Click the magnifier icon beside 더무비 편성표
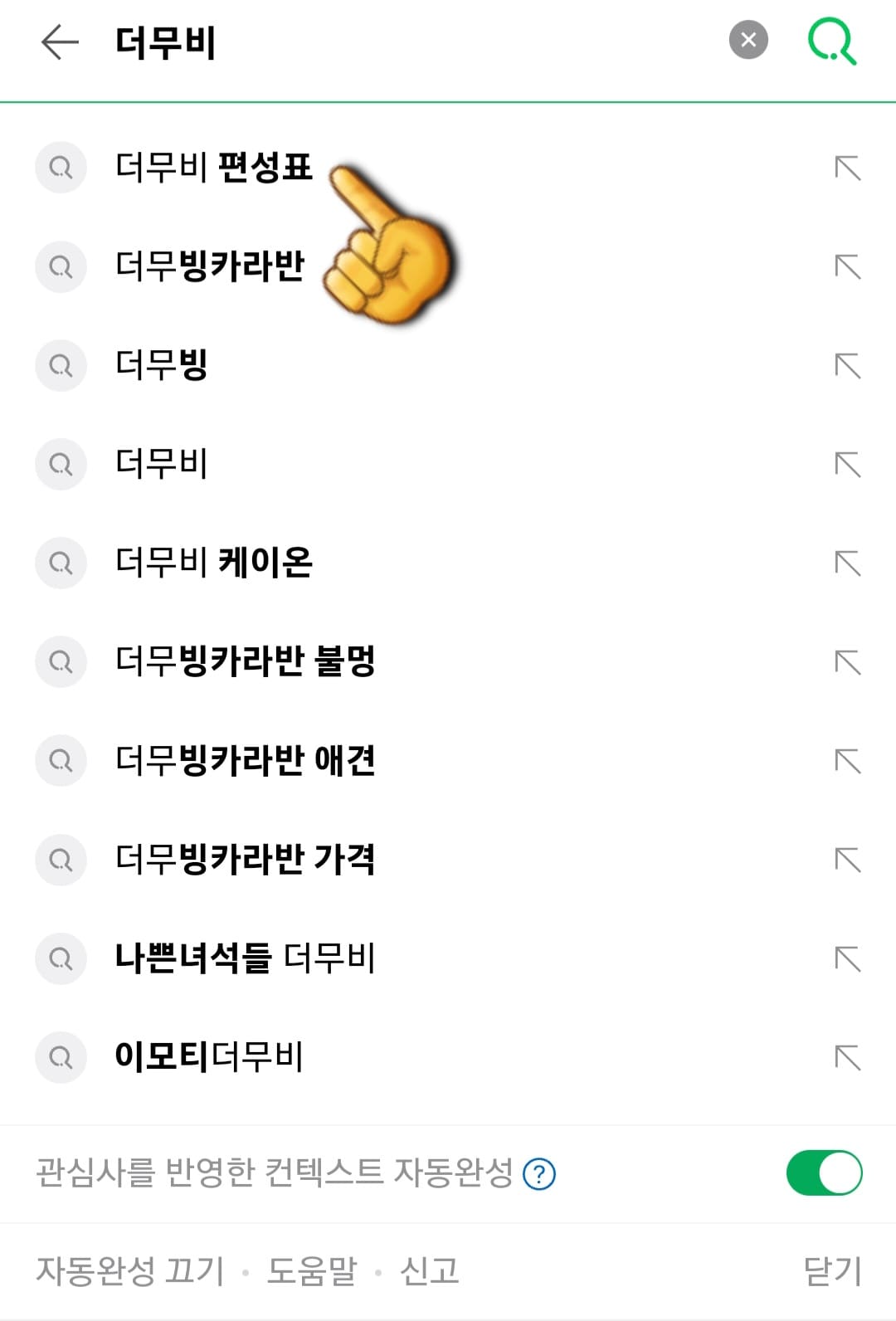 [61, 167]
